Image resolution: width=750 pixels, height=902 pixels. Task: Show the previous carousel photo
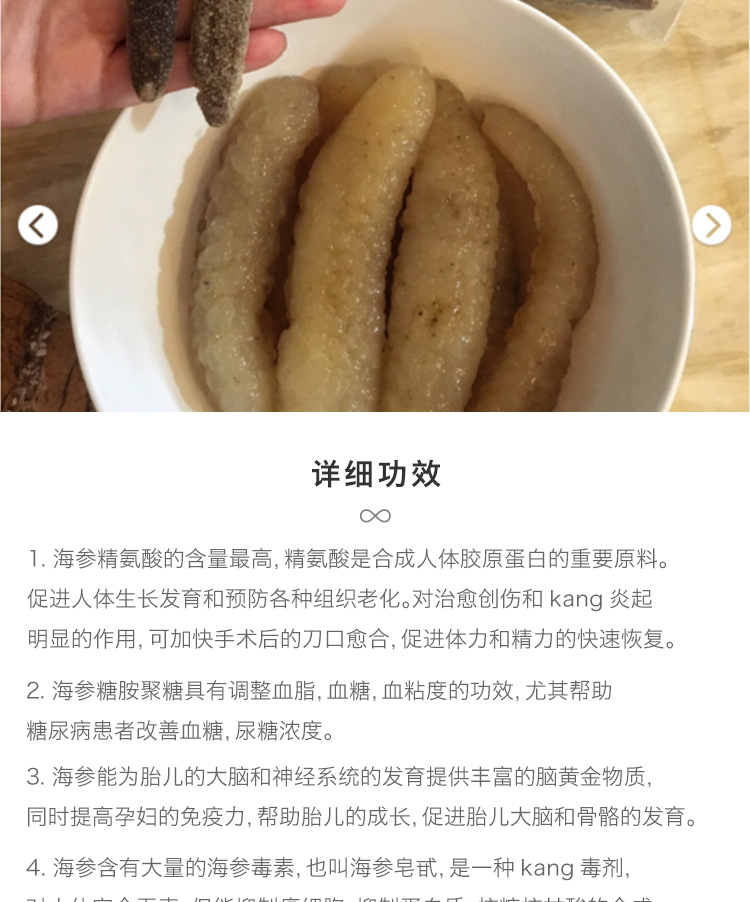tap(38, 225)
